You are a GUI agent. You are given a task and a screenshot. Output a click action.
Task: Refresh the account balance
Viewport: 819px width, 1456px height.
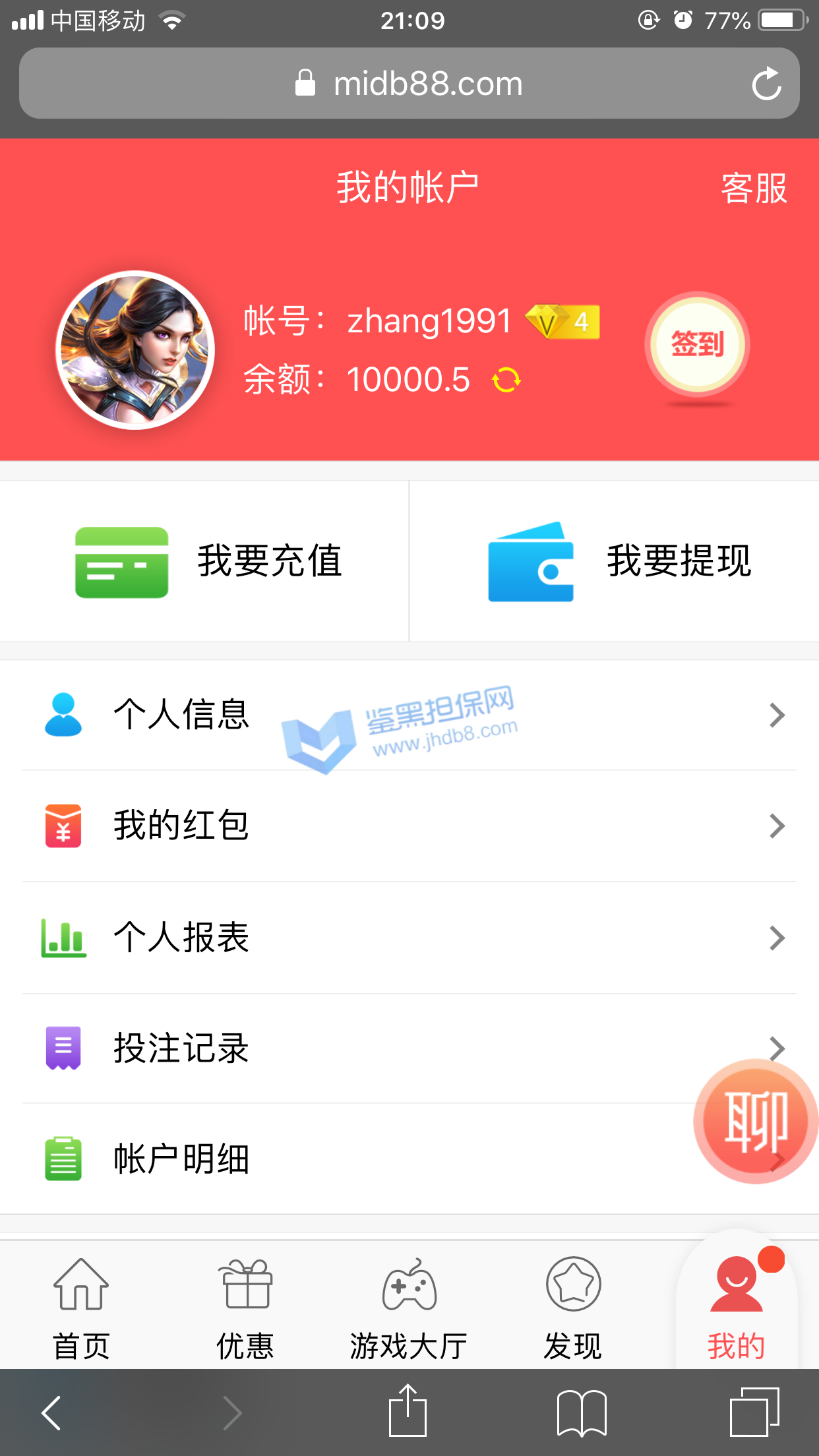506,380
